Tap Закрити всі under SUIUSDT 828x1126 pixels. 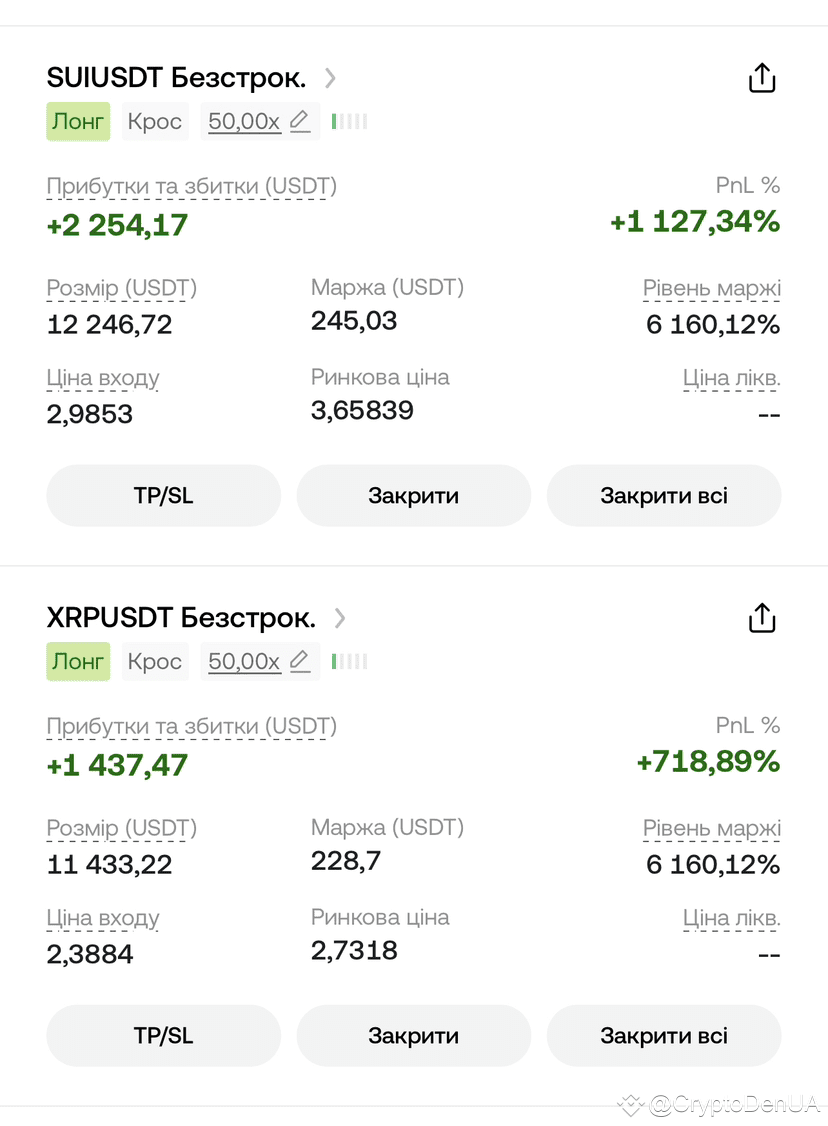[x=663, y=496]
